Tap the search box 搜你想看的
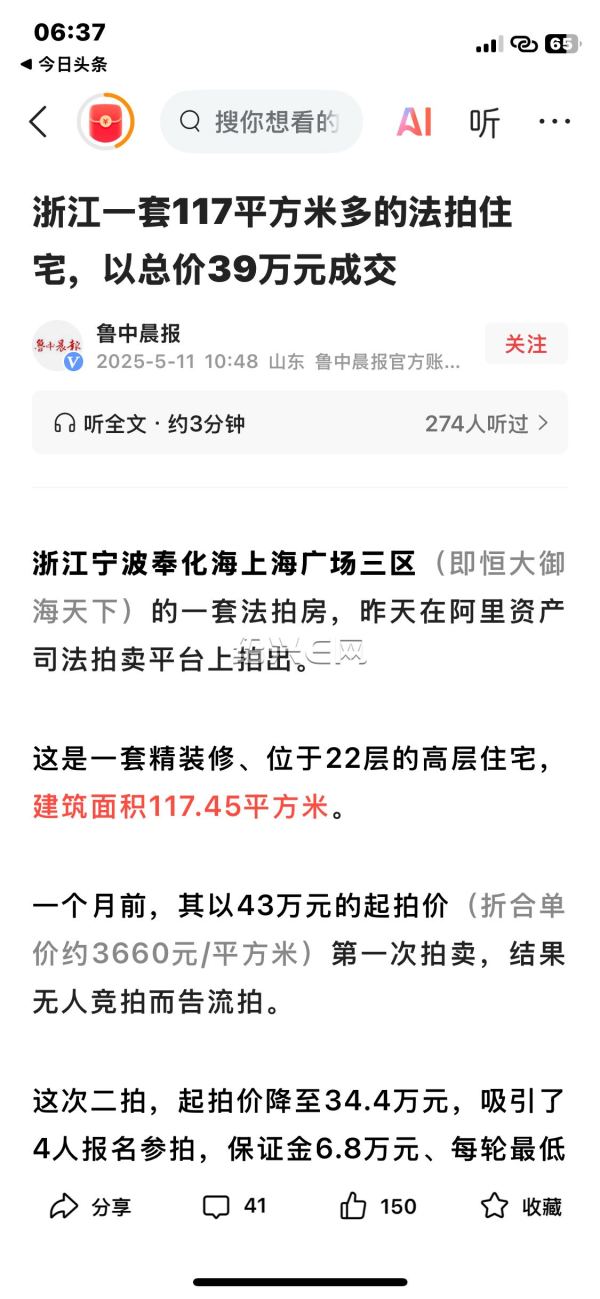The height and width of the screenshot is (1299, 600). point(261,122)
